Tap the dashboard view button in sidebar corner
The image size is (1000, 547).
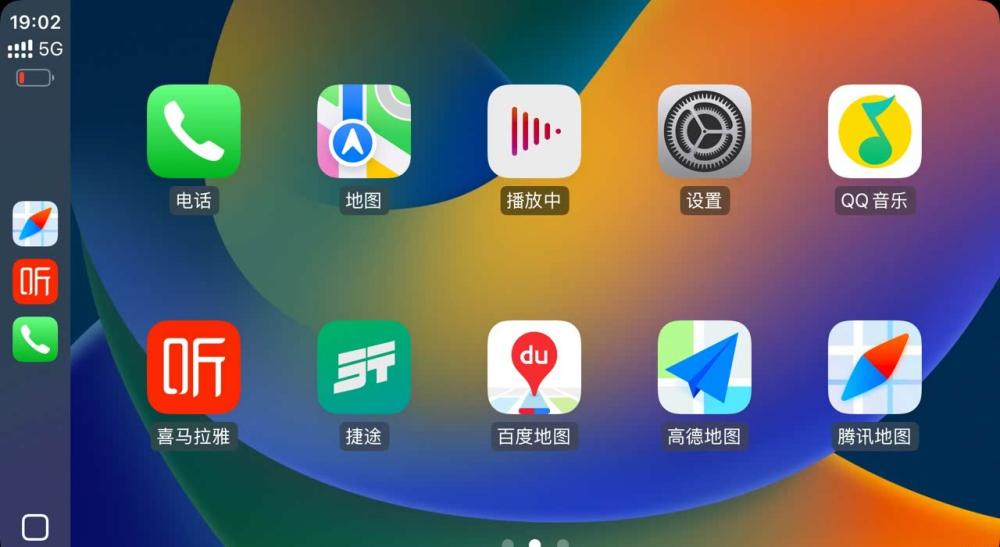tap(35, 527)
